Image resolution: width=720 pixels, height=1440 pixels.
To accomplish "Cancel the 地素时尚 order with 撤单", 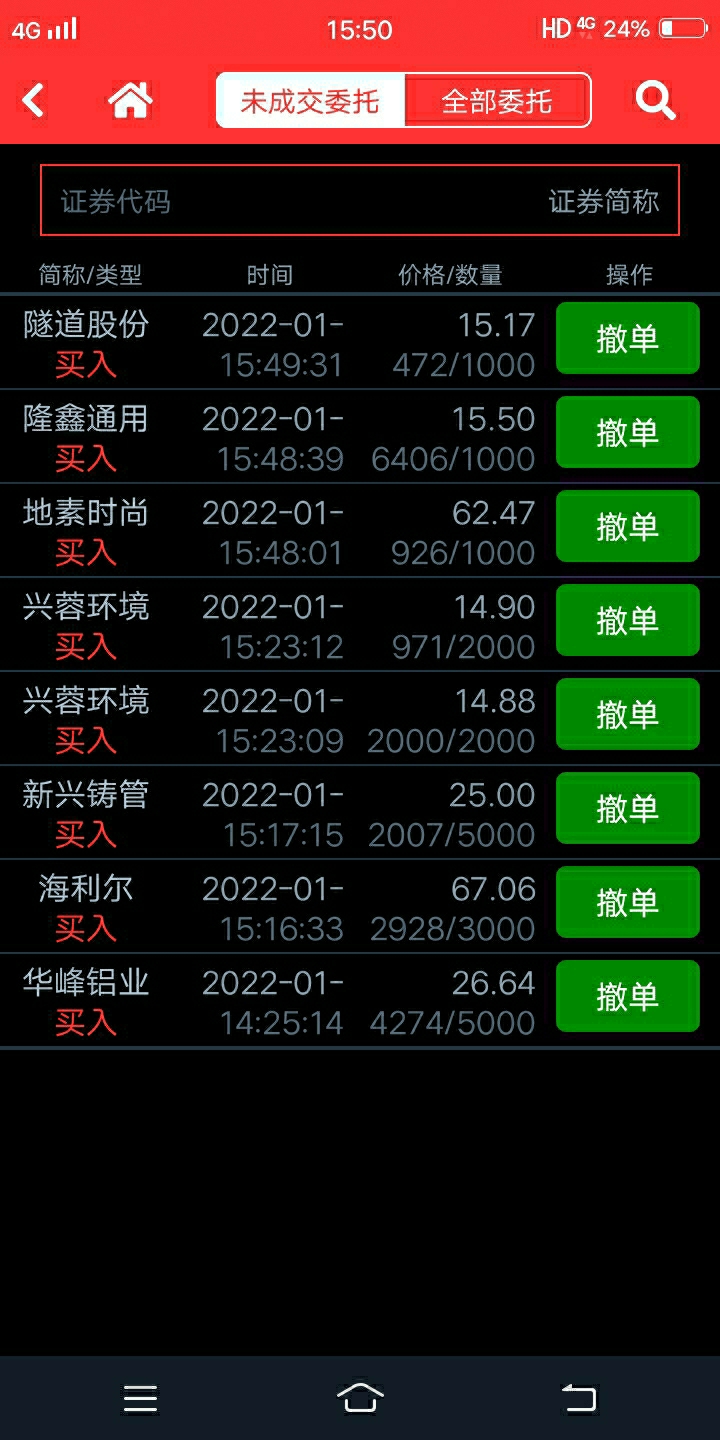I will 627,527.
